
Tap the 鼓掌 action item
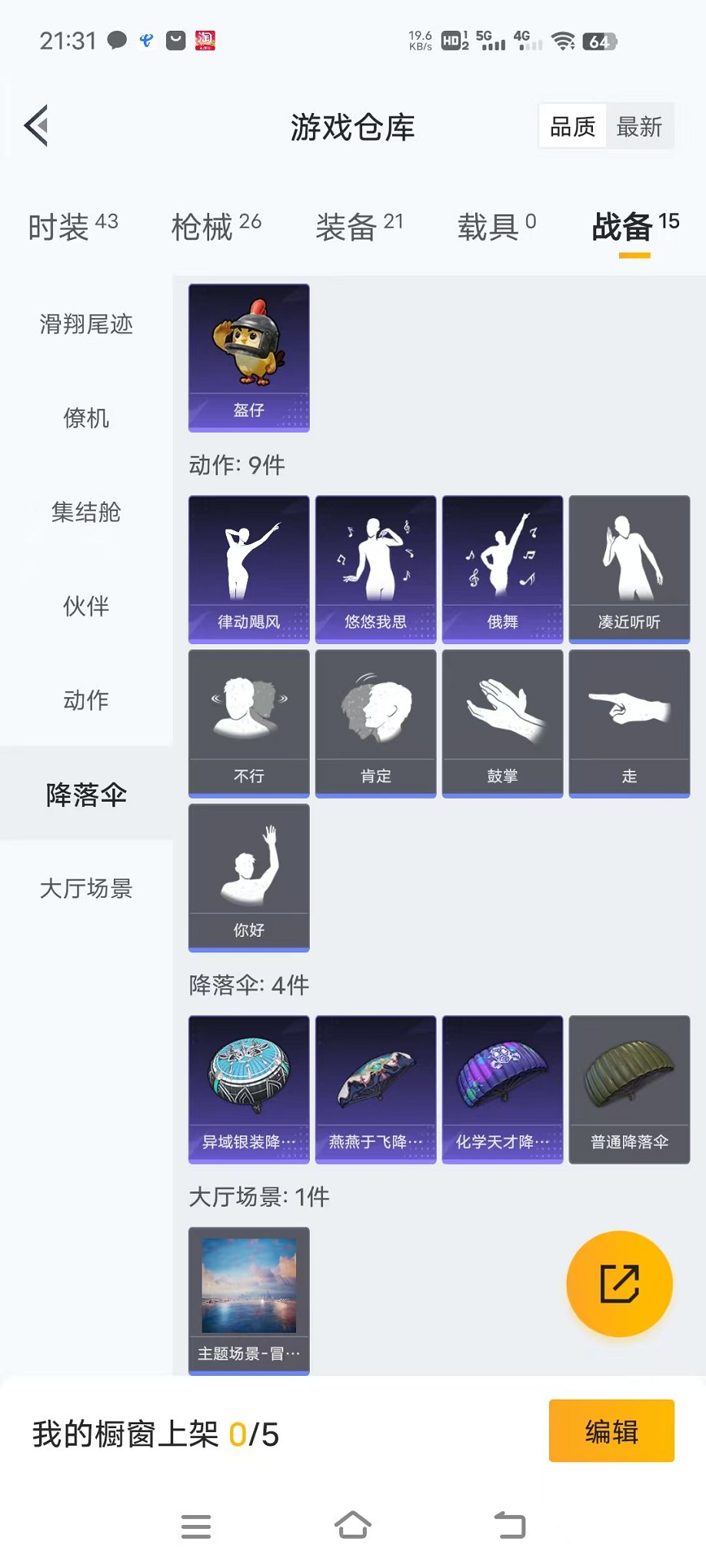point(502,723)
